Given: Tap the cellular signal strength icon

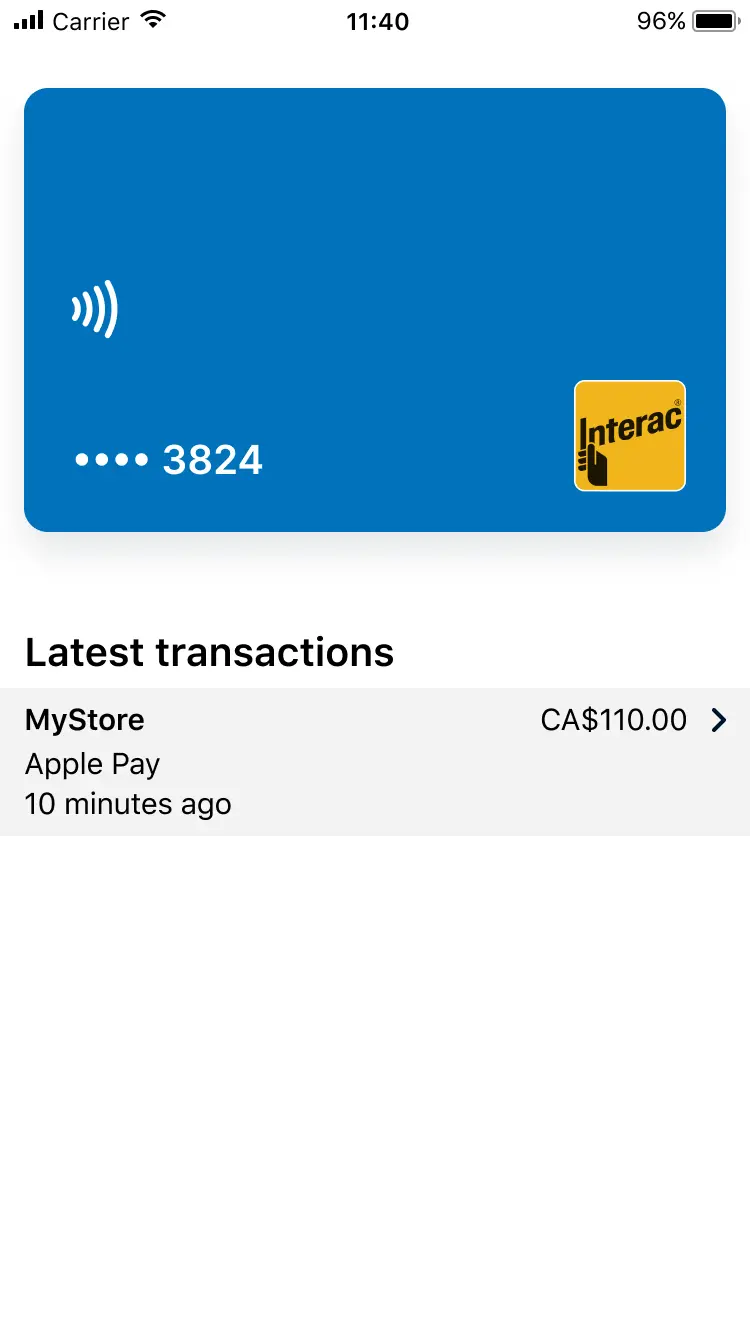Looking at the screenshot, I should (x=28, y=18).
